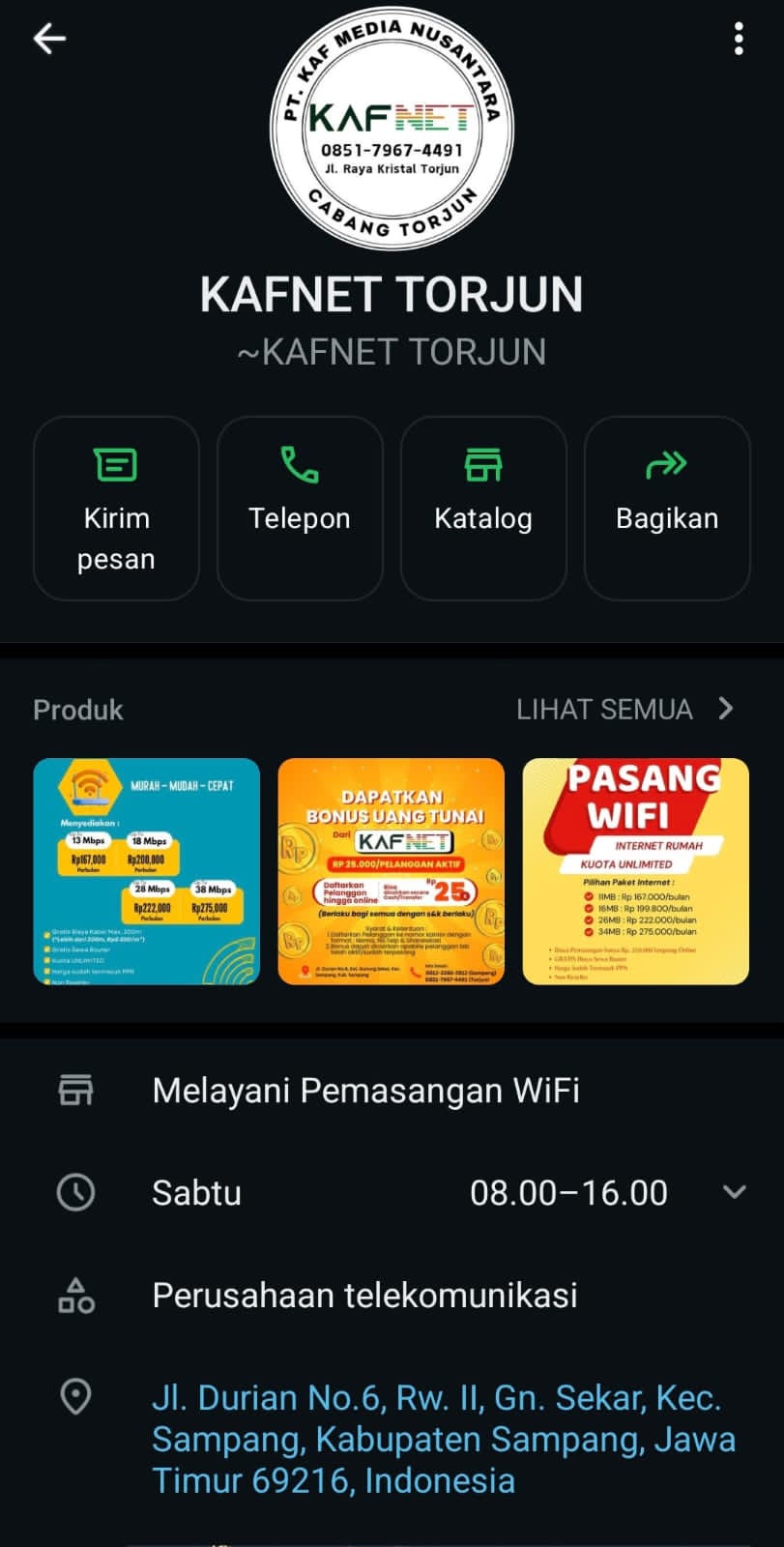Image resolution: width=784 pixels, height=1547 pixels.
Task: Tap the location pin icon beside the address
Action: pyautogui.click(x=77, y=1396)
